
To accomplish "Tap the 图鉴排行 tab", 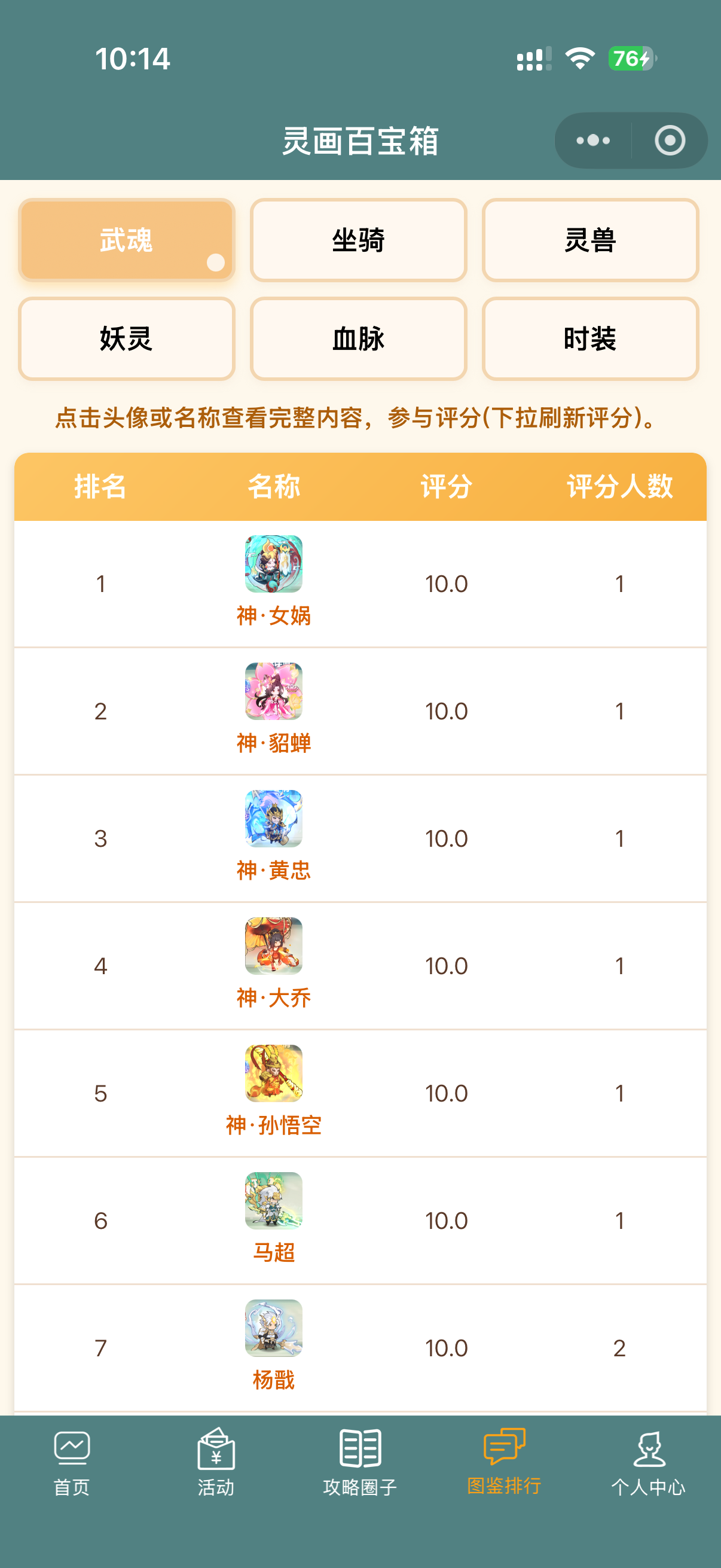I will (x=505, y=1462).
